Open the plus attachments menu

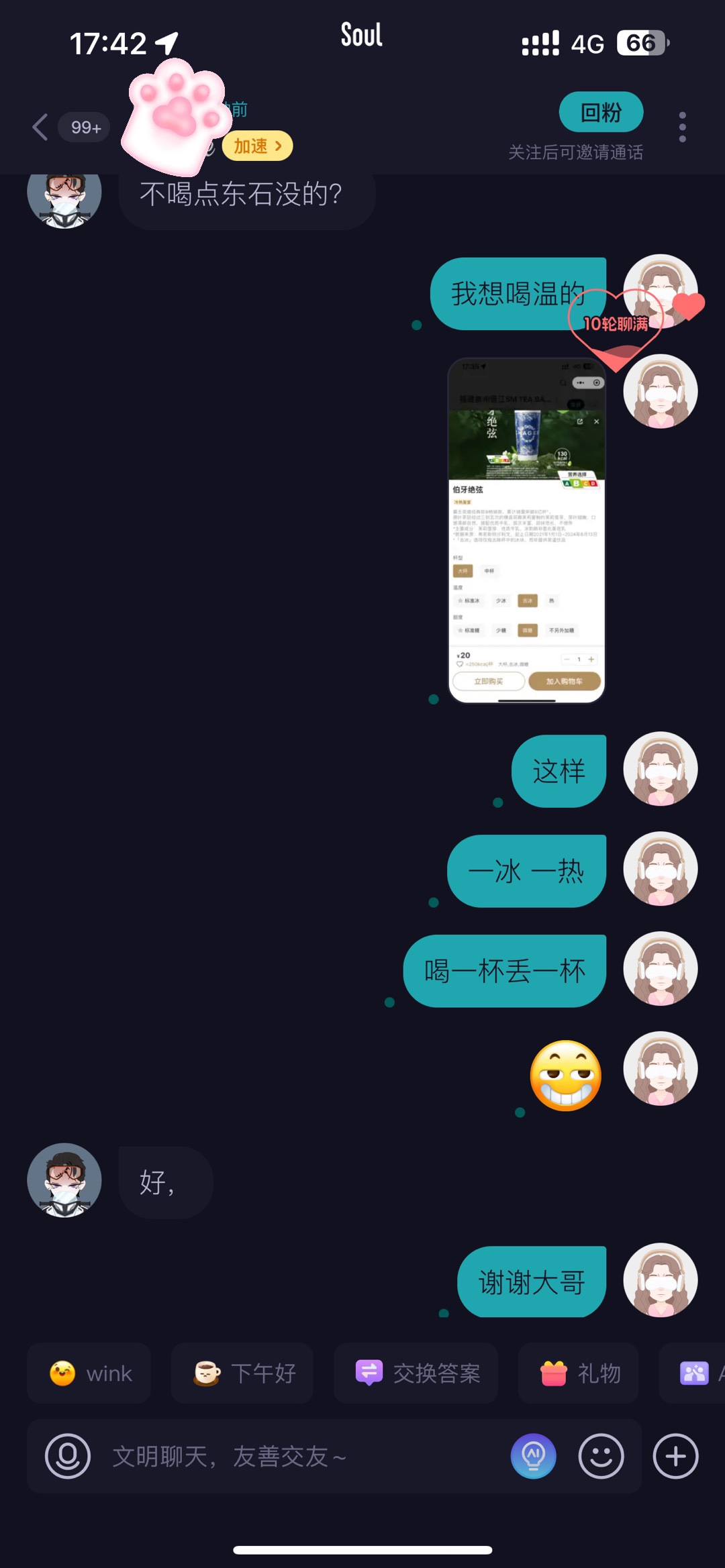pos(676,1456)
